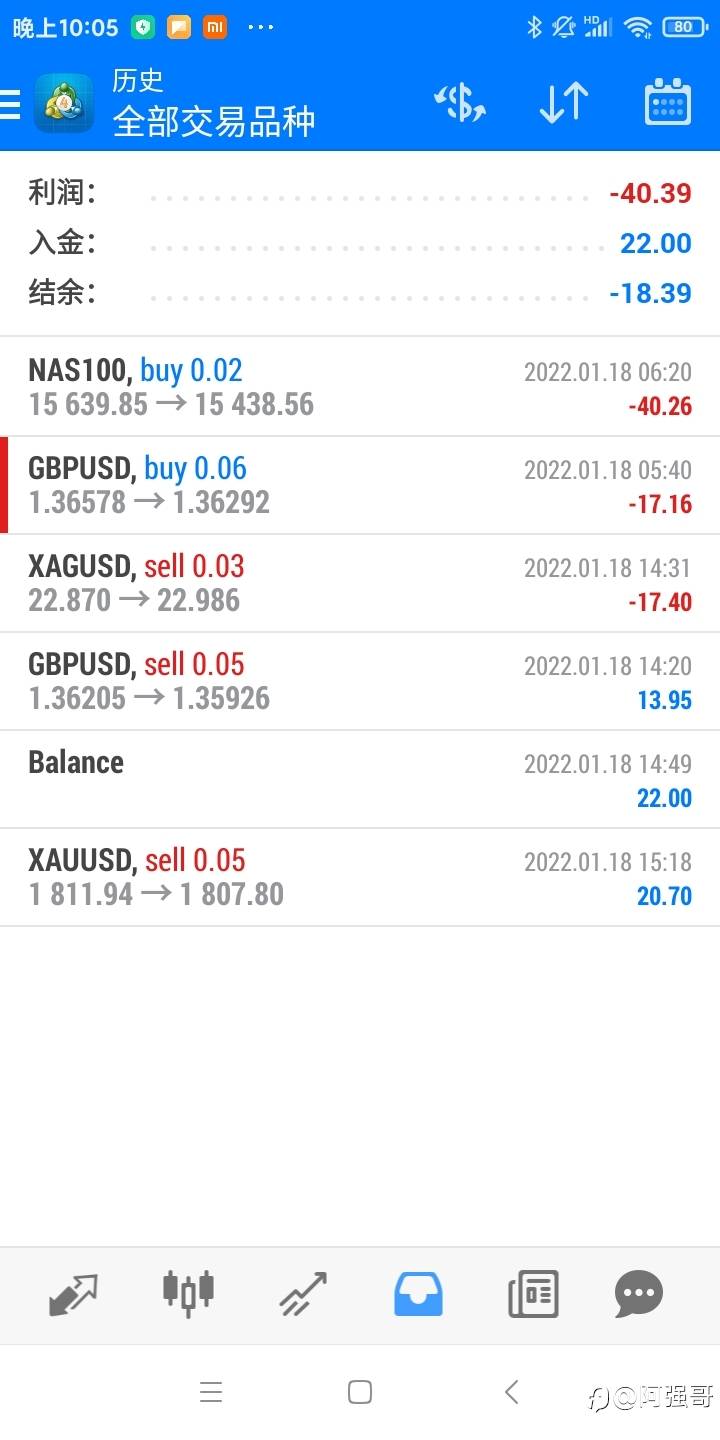Open the XAGUSD sell 0.03 trade
The width and height of the screenshot is (720, 1440).
pyautogui.click(x=360, y=583)
